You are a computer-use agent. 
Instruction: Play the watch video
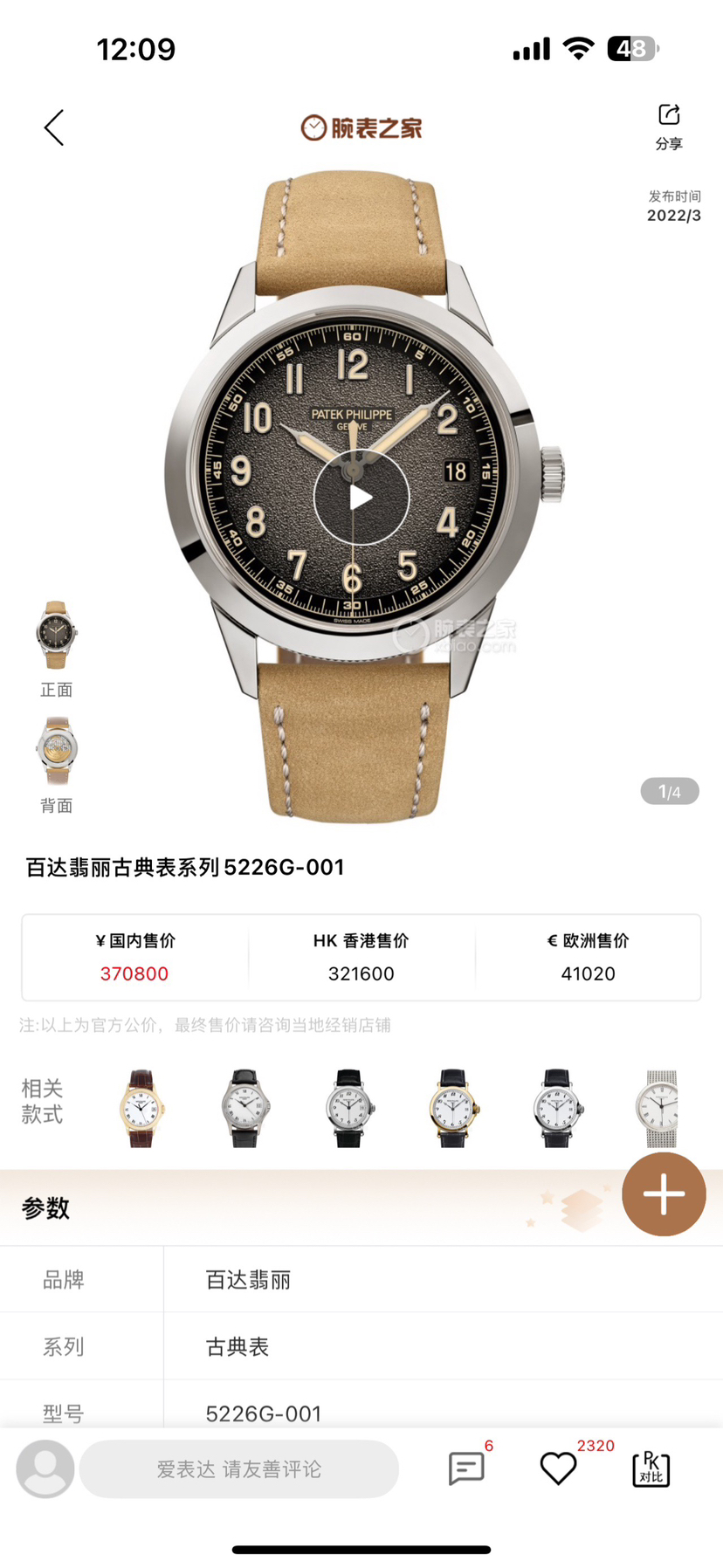(x=361, y=498)
